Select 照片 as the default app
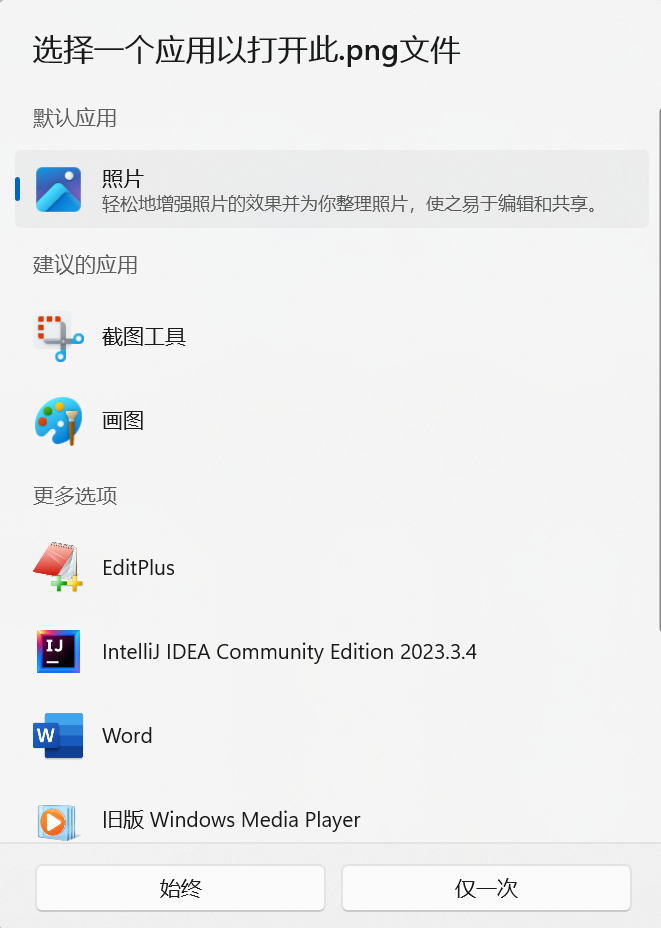661x928 pixels. point(330,189)
